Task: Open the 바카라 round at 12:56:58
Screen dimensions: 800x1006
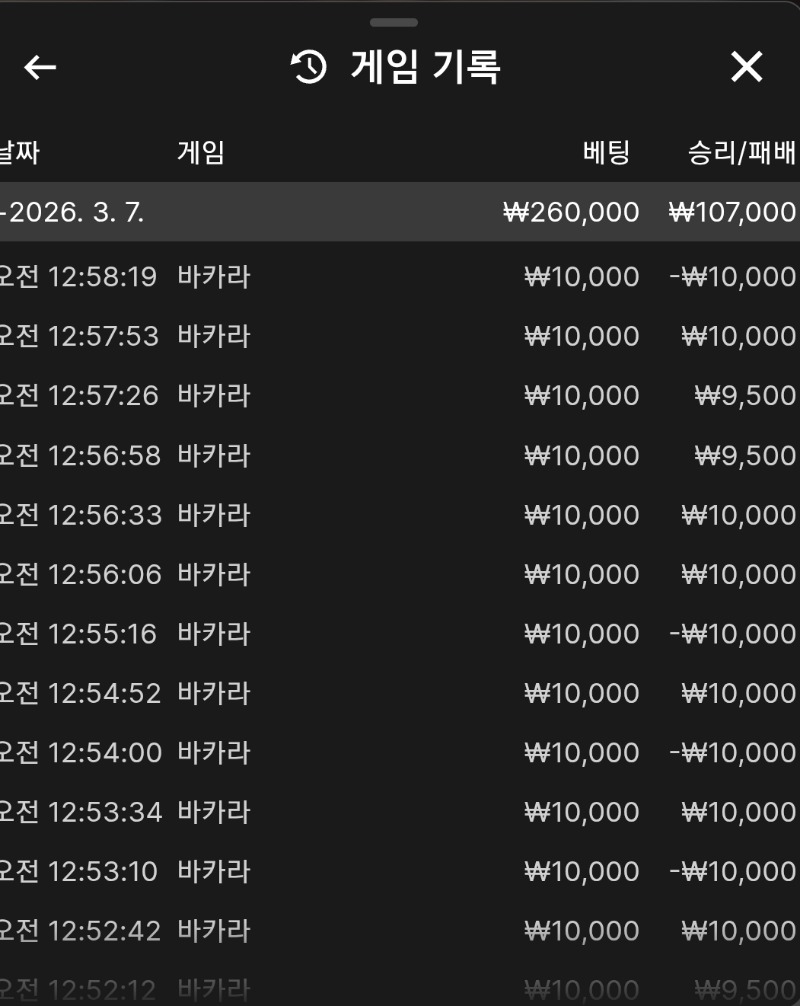Action: coord(400,456)
